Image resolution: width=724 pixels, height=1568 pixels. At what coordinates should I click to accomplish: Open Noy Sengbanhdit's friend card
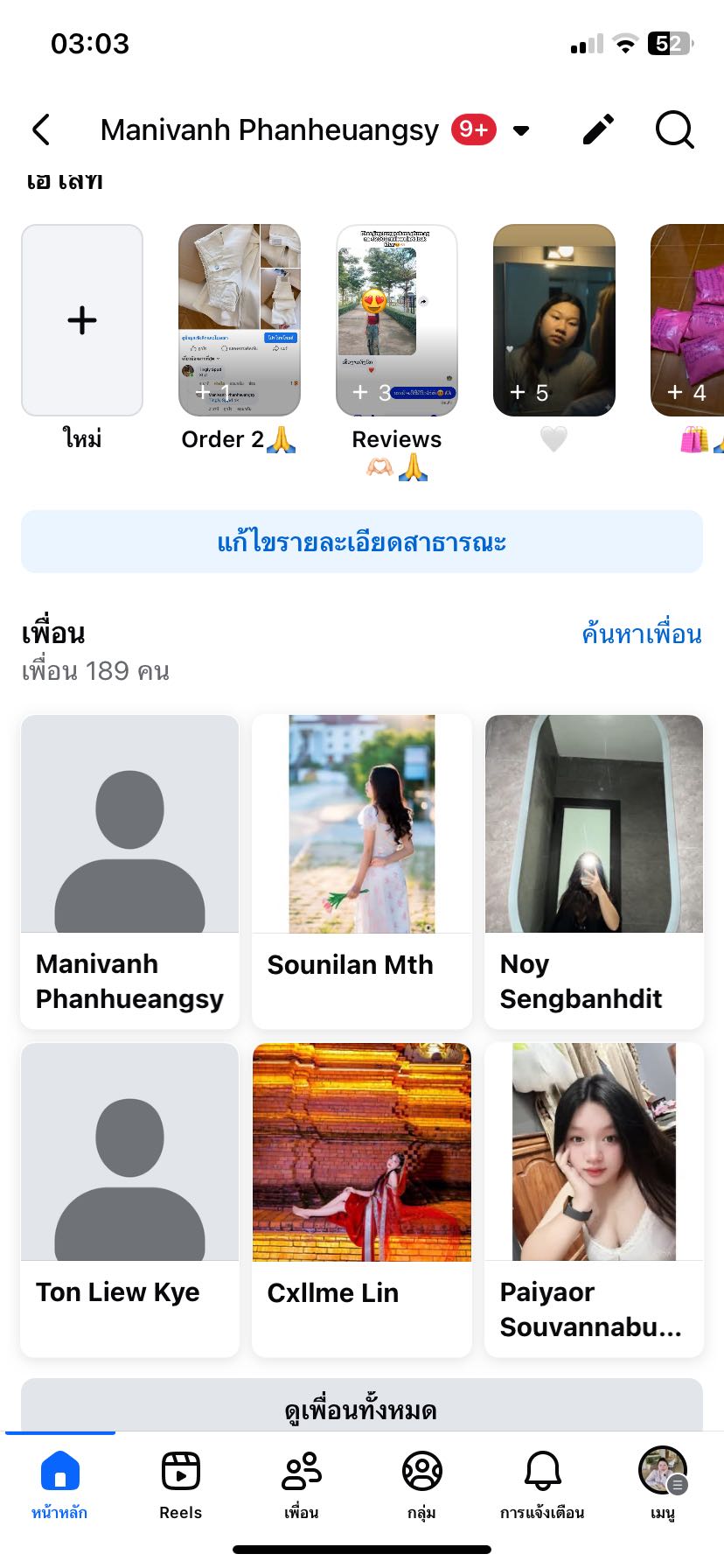click(594, 871)
